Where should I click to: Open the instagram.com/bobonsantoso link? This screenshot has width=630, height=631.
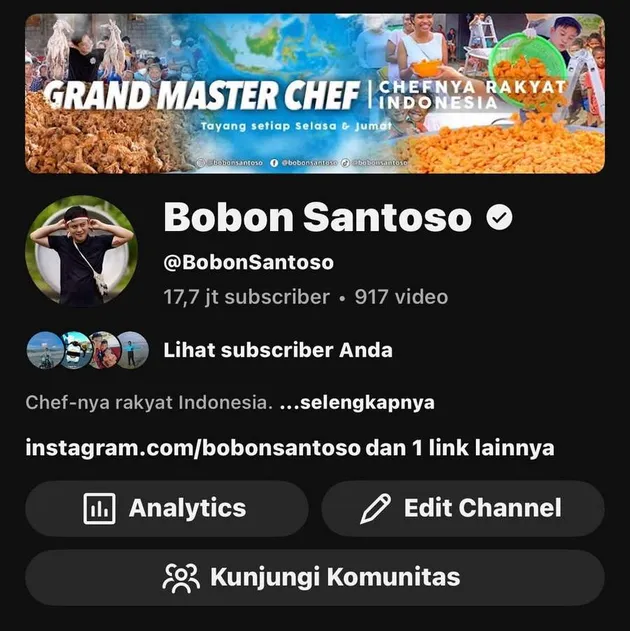pyautogui.click(x=192, y=448)
